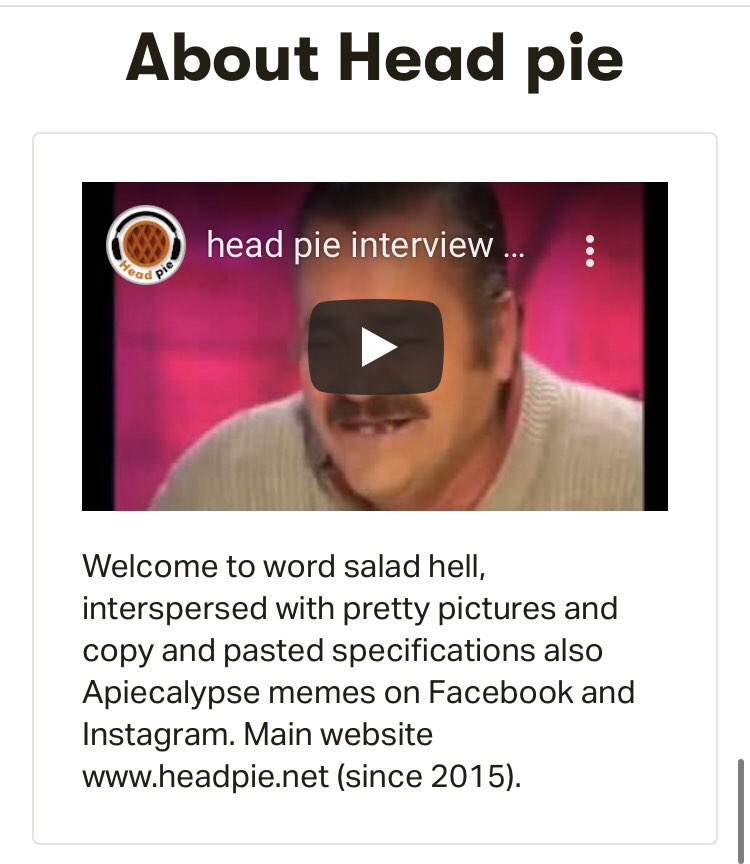This screenshot has height=864, width=750.
Task: Play the head pie interview video
Action: 375,346
